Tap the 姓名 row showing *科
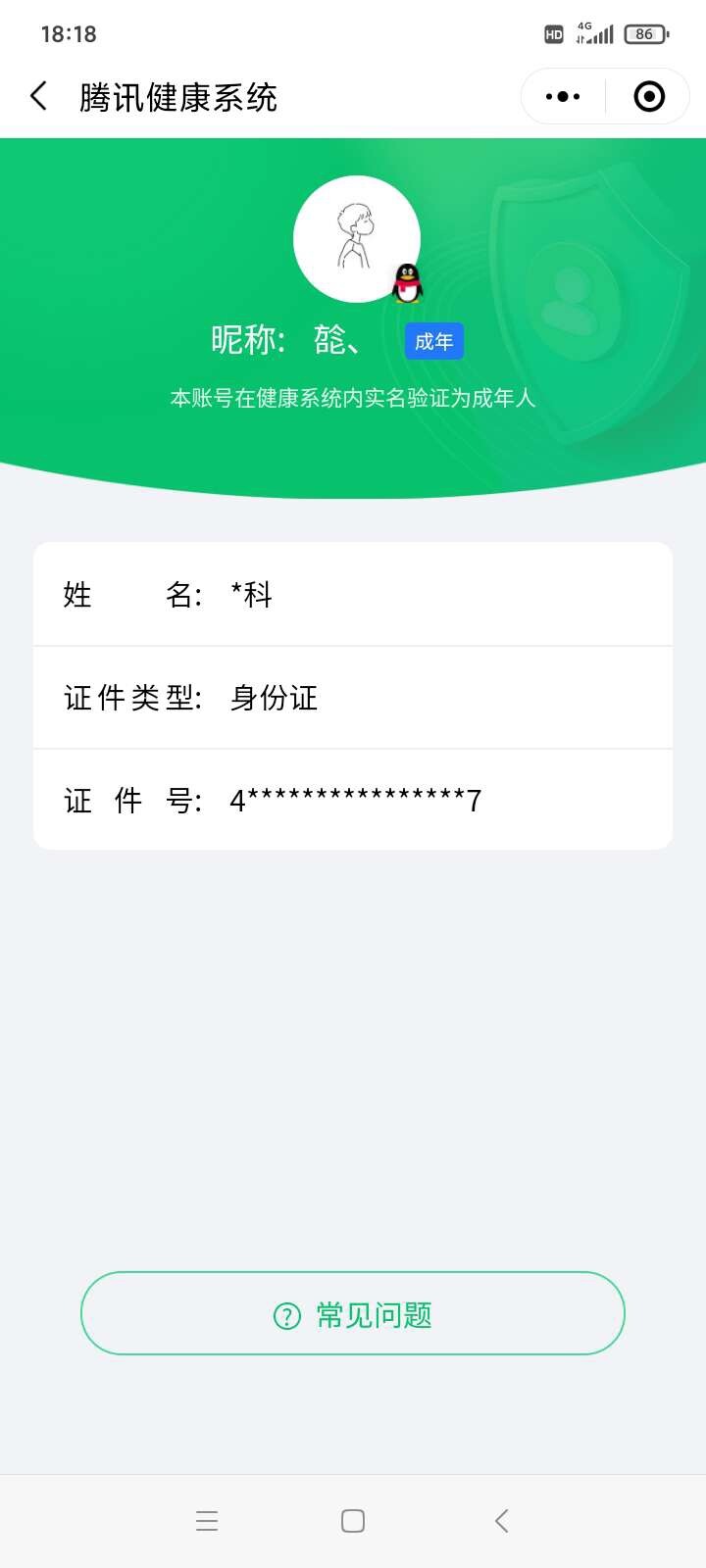 [x=352, y=594]
